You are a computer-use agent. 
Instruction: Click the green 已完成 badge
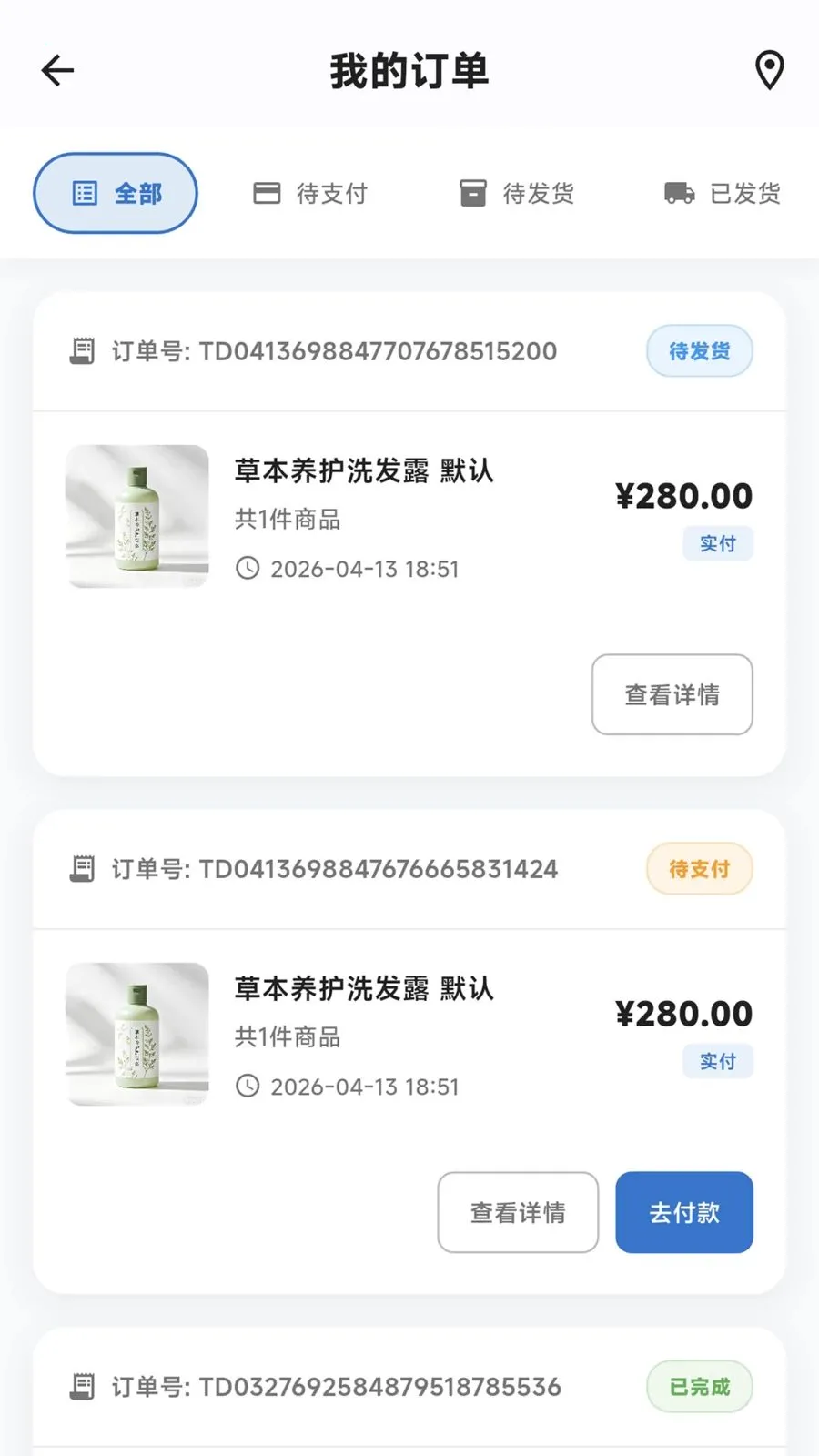point(698,1386)
